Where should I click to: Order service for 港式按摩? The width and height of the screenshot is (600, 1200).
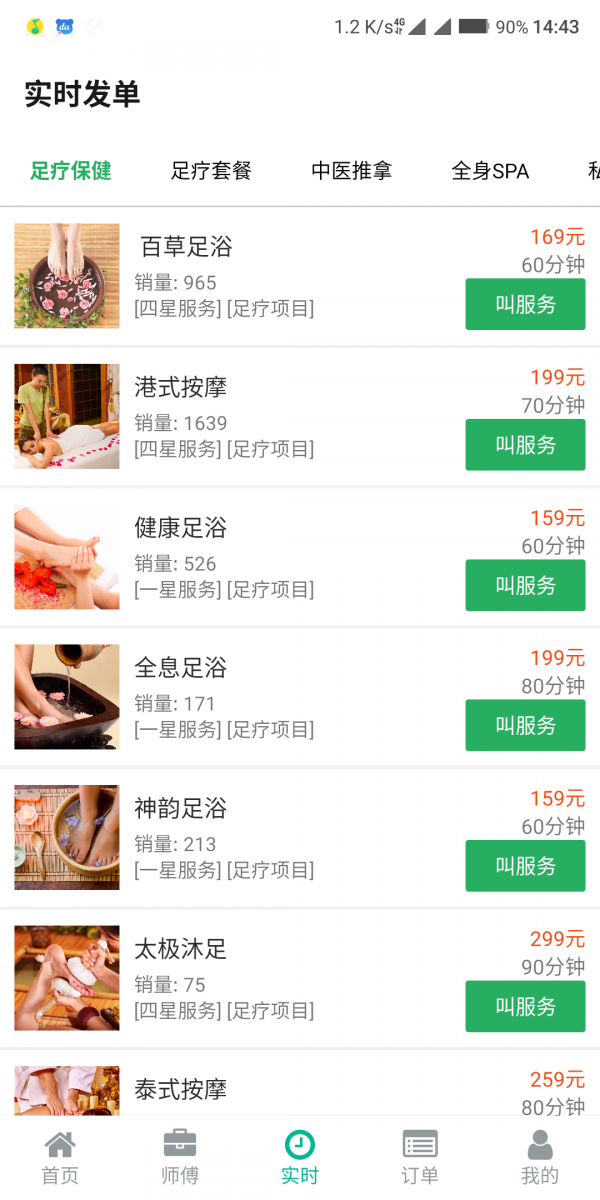pyautogui.click(x=525, y=445)
